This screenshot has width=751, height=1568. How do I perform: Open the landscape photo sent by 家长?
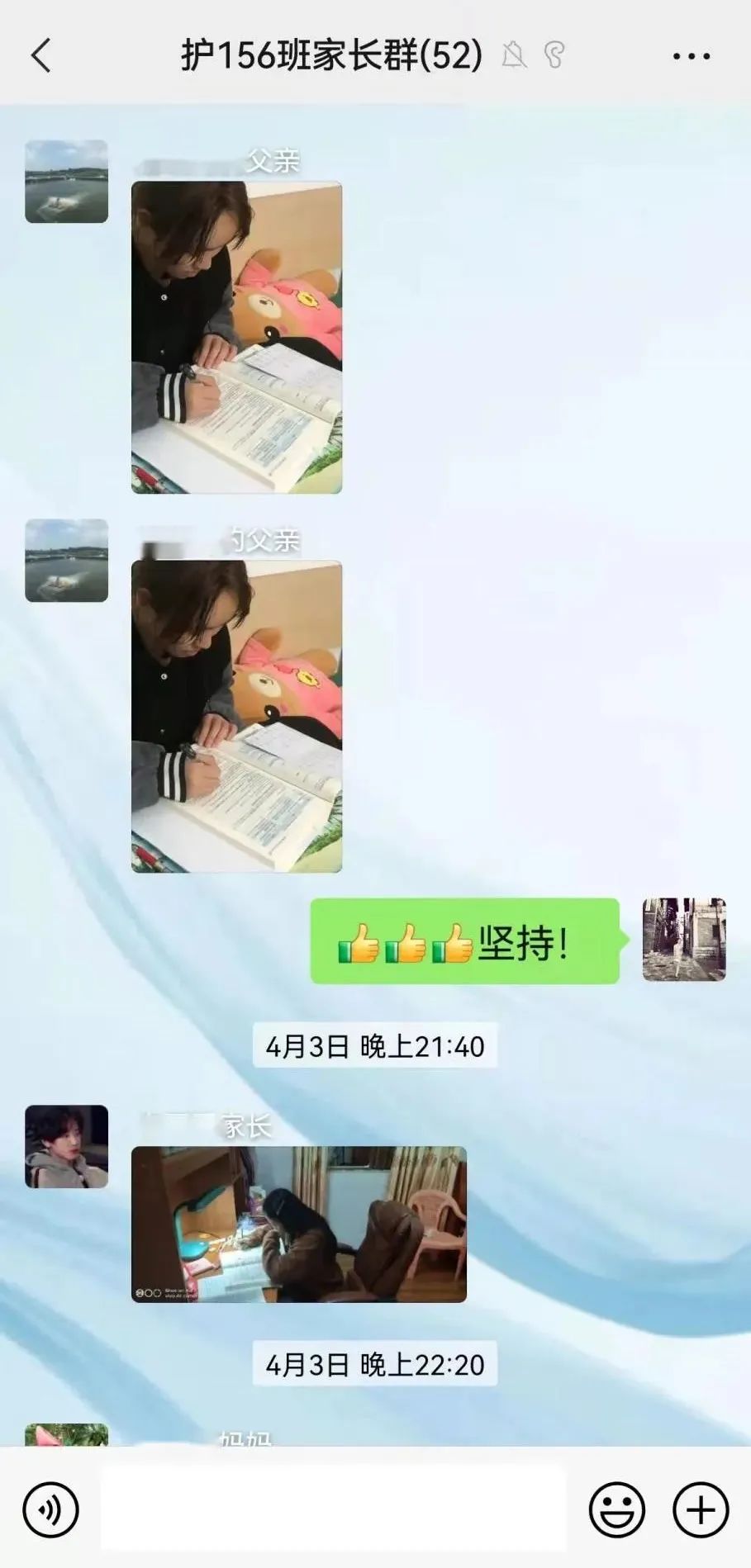click(299, 1225)
